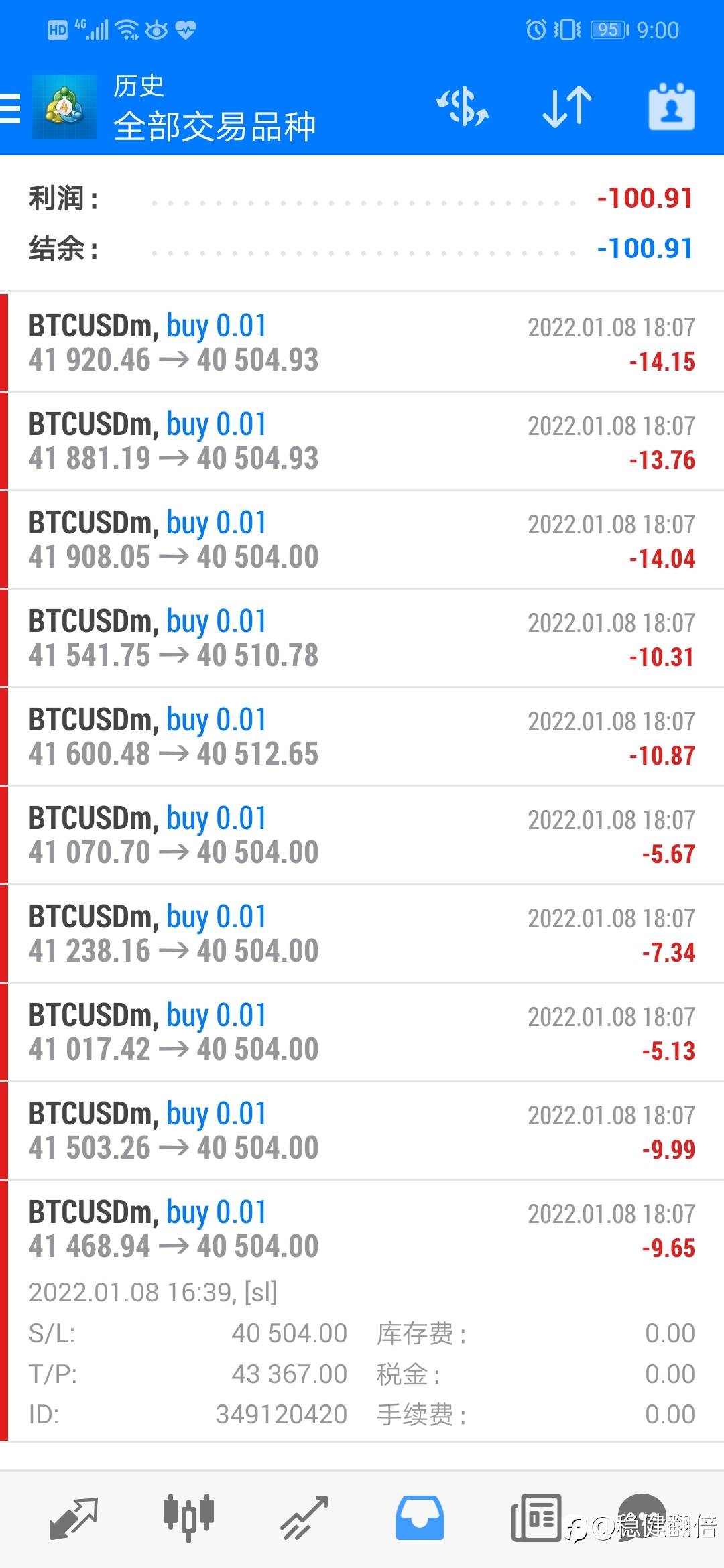Select the History inbox tab
This screenshot has height=1568, width=724.
pyautogui.click(x=420, y=1518)
